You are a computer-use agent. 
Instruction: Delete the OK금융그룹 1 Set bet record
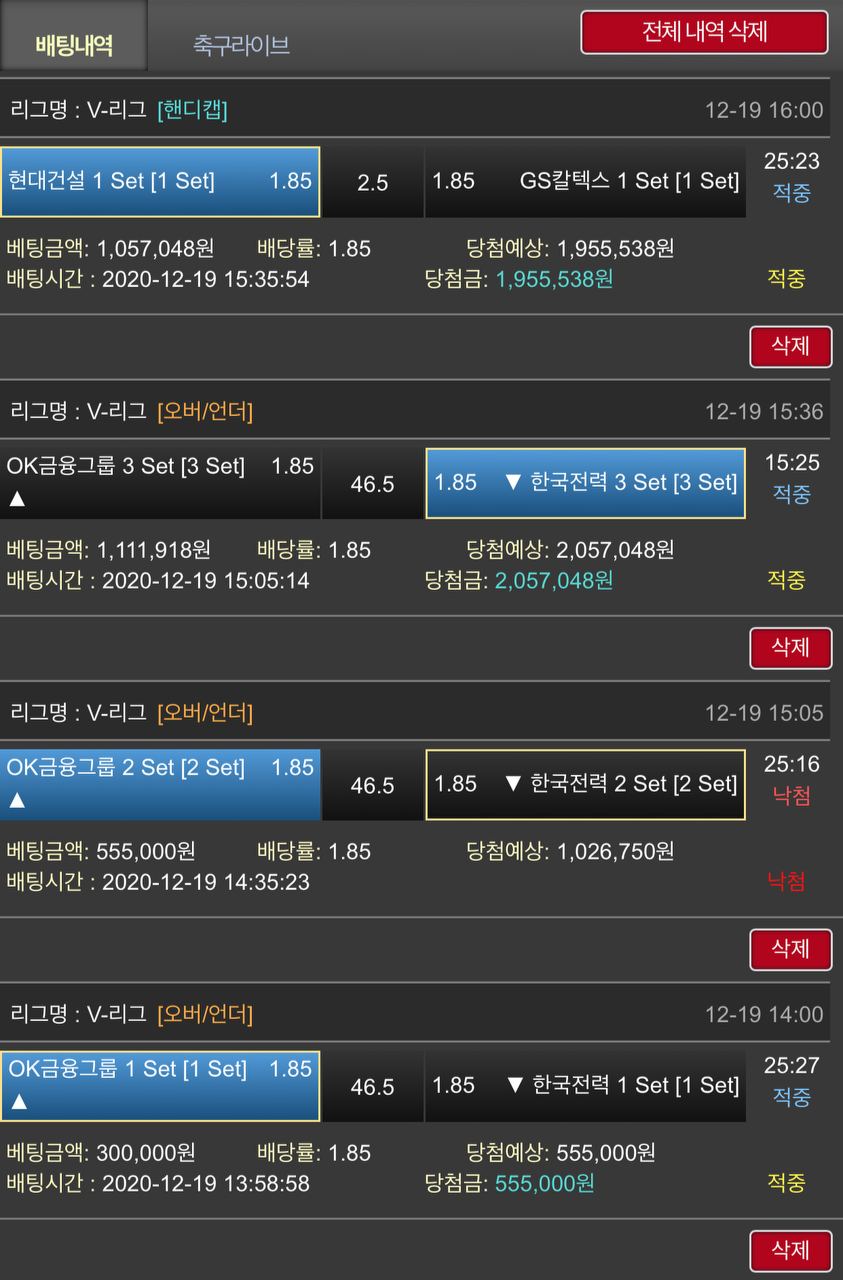[790, 1251]
